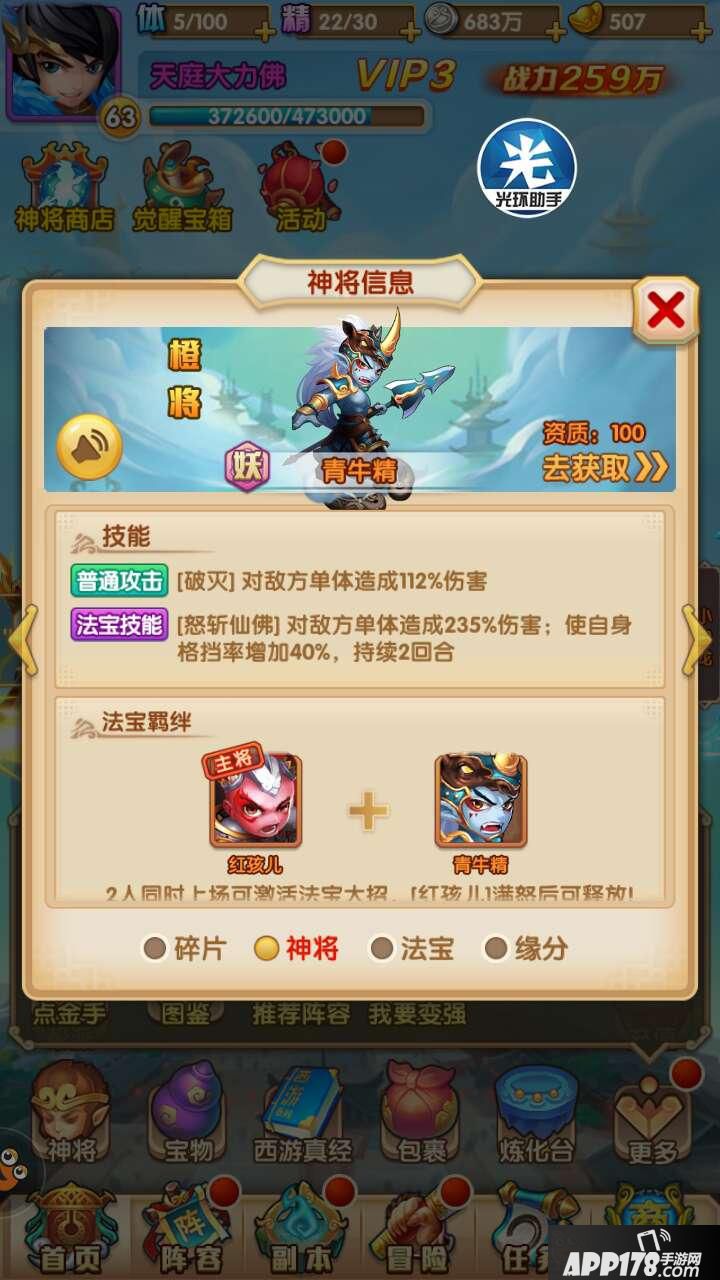Open the 红孩儿 hero portrait
The height and width of the screenshot is (1280, 720).
pos(255,800)
